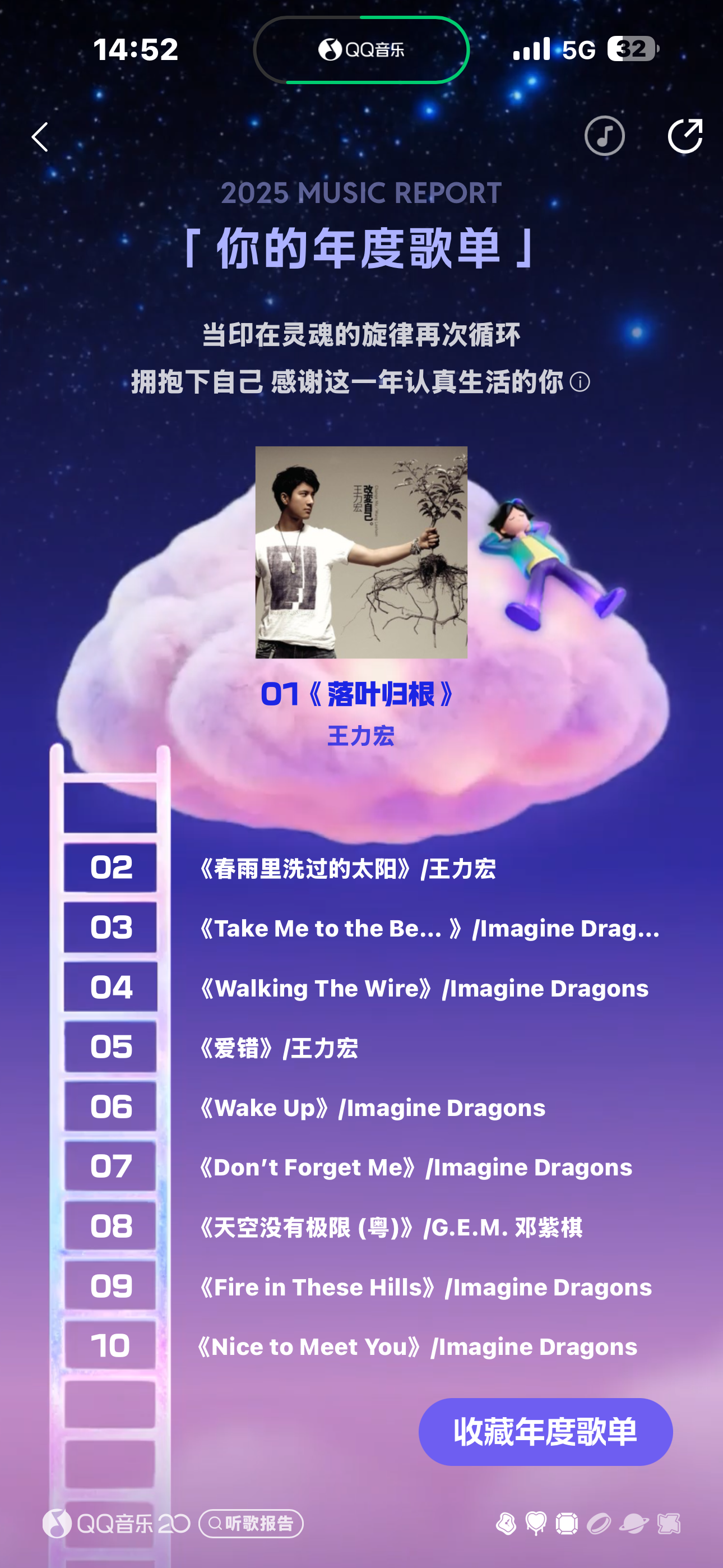This screenshot has height=1568, width=723.
Task: Open Fire in These Hills track
Action: 425,1286
